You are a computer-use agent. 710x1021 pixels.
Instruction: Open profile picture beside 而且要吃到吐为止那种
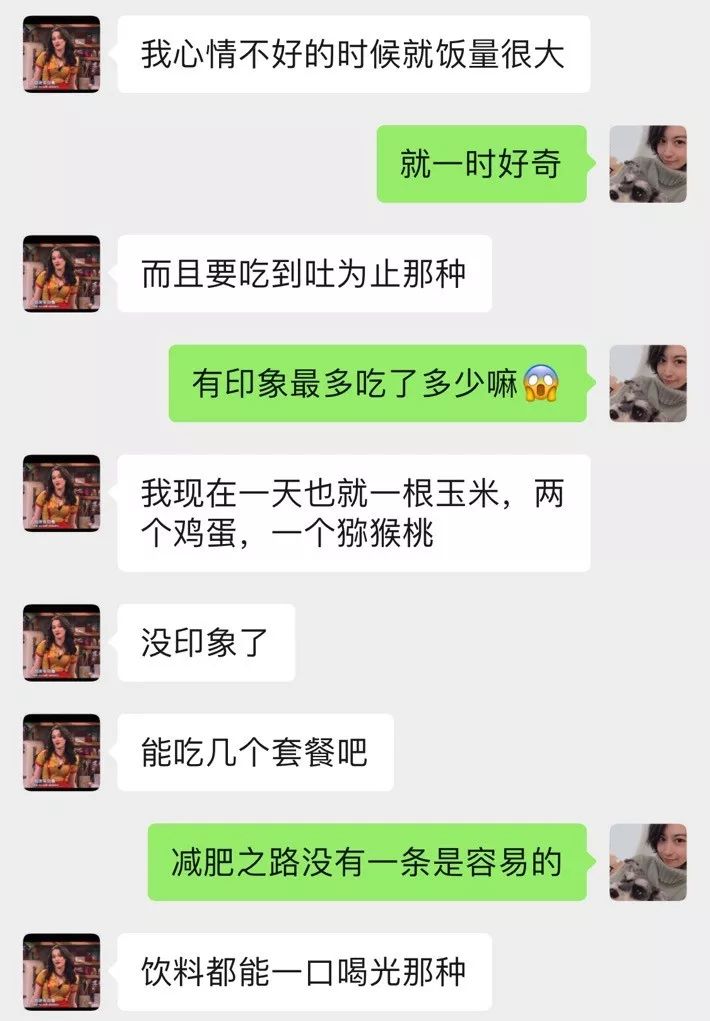61,274
